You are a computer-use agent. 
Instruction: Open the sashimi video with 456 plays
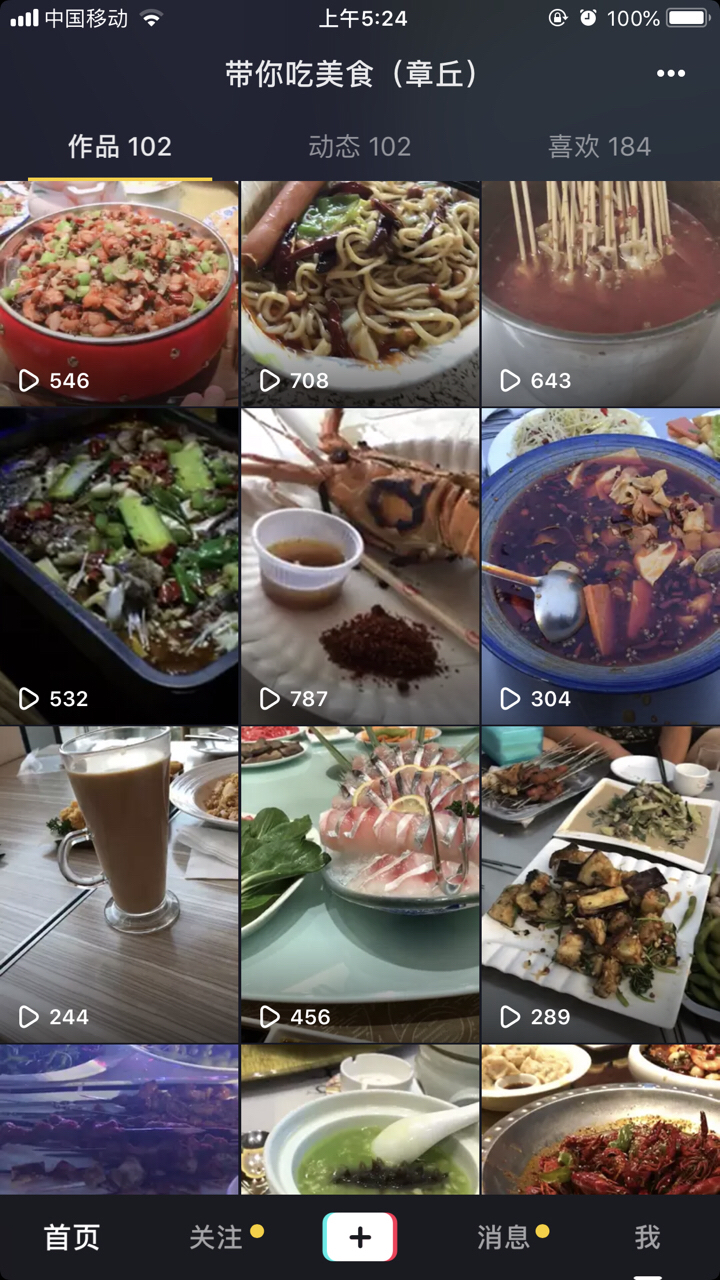click(360, 884)
